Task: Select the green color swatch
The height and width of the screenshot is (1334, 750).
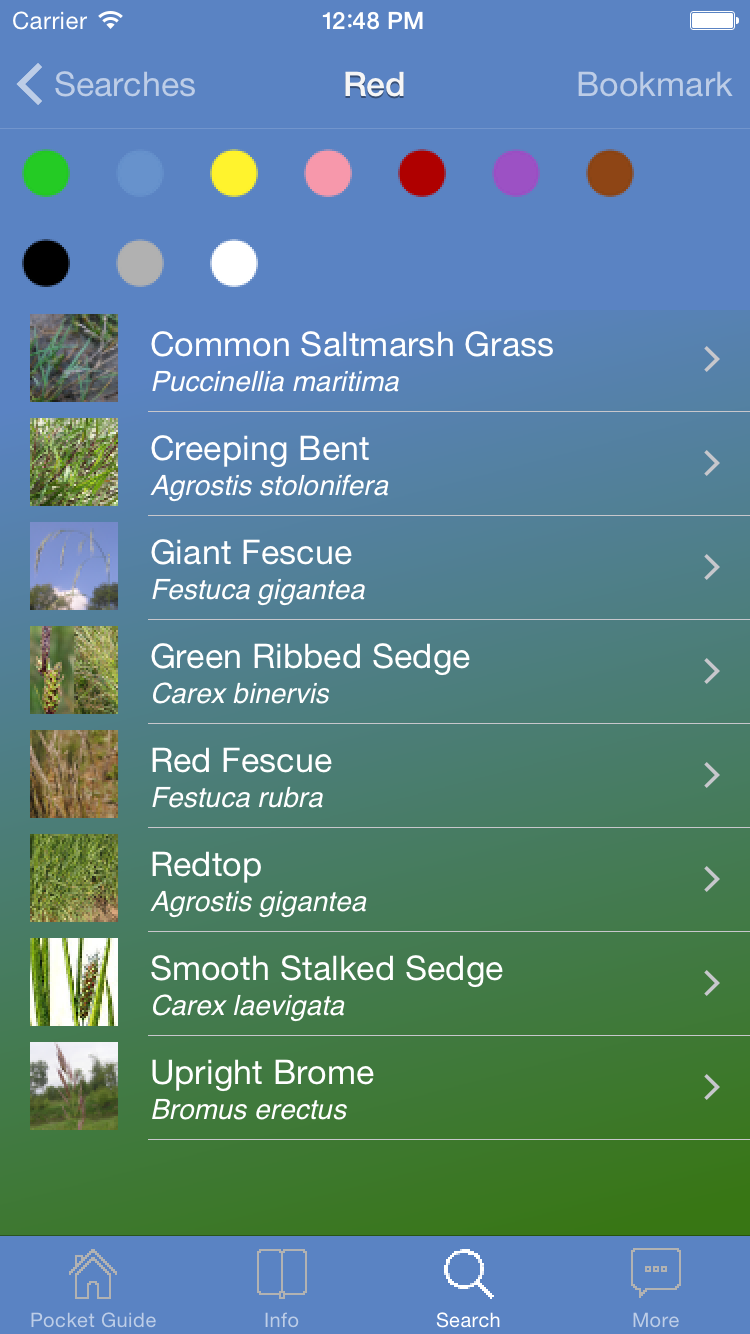Action: (x=46, y=174)
